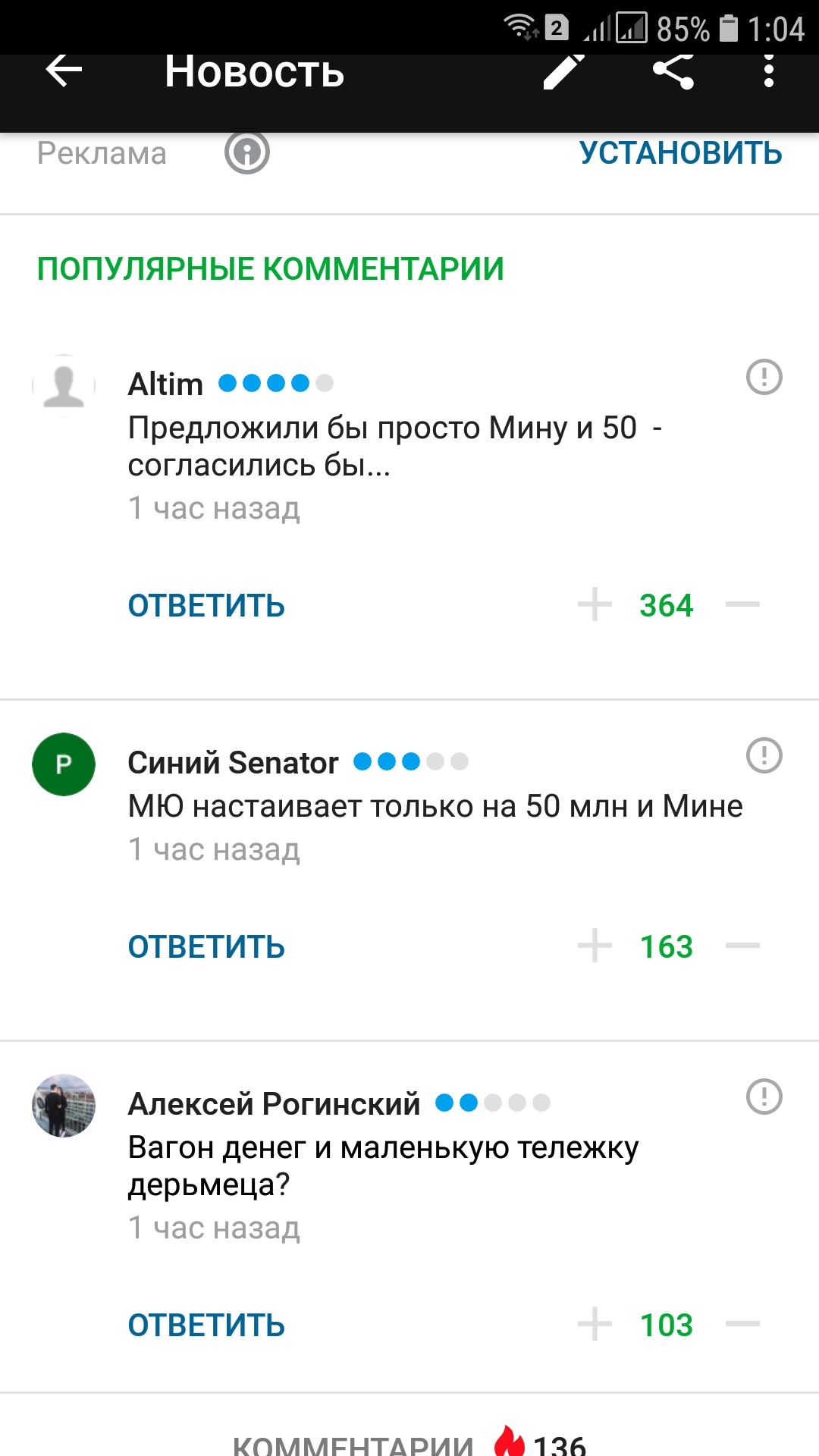This screenshot has width=819, height=1456.
Task: Go back from the Новость screen
Action: 64,72
